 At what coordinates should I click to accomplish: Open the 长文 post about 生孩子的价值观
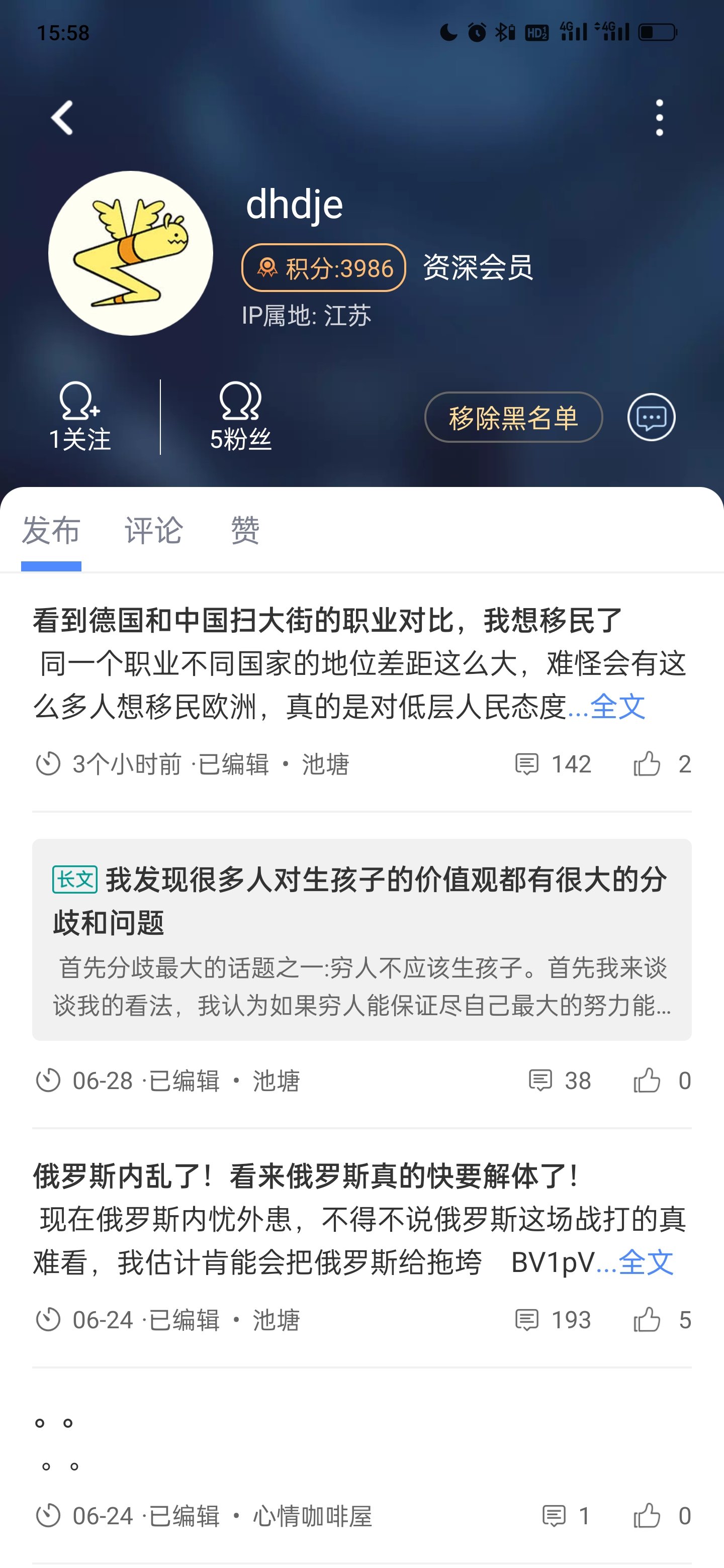tap(361, 939)
